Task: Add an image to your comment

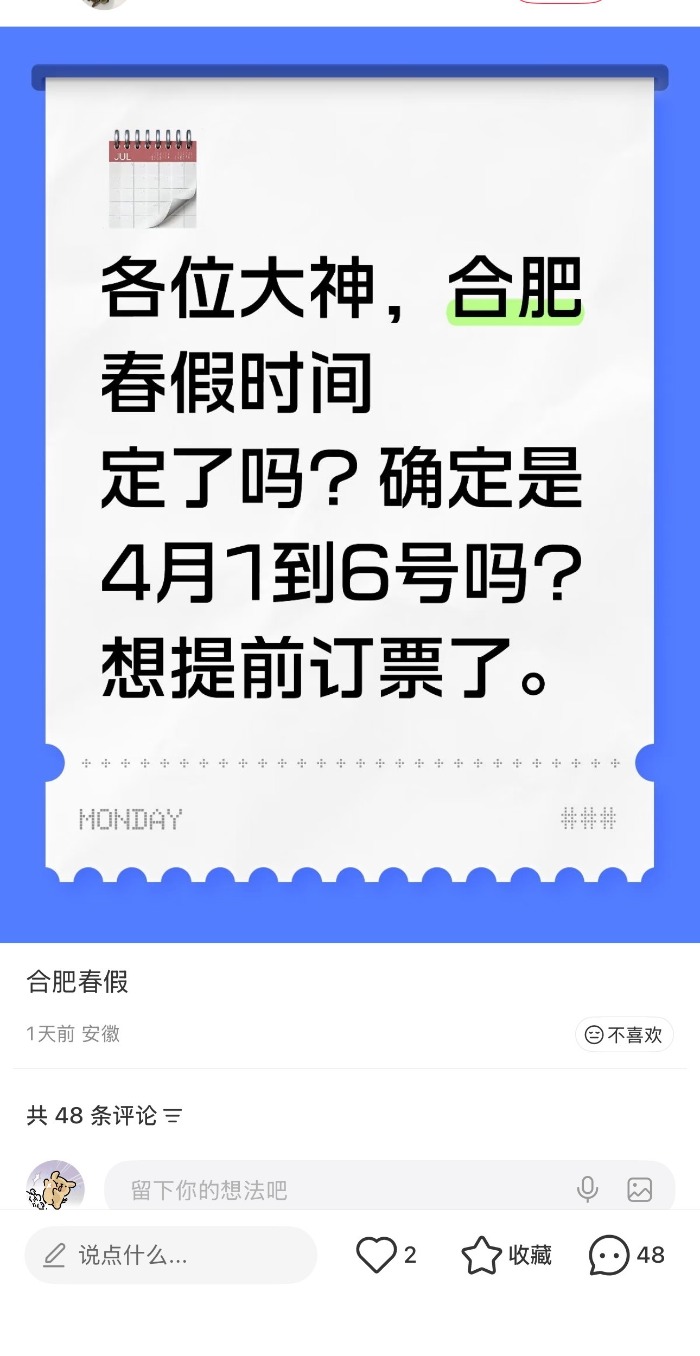Action: (x=639, y=1189)
